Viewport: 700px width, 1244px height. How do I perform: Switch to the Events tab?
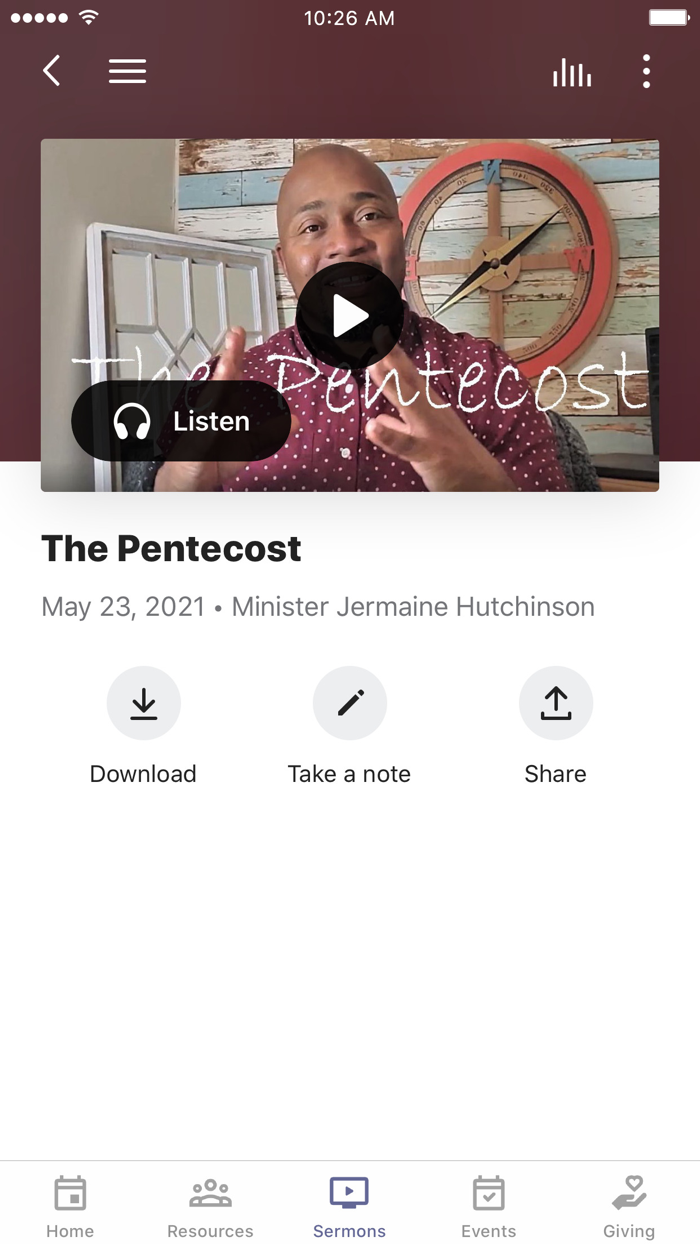pos(489,1207)
